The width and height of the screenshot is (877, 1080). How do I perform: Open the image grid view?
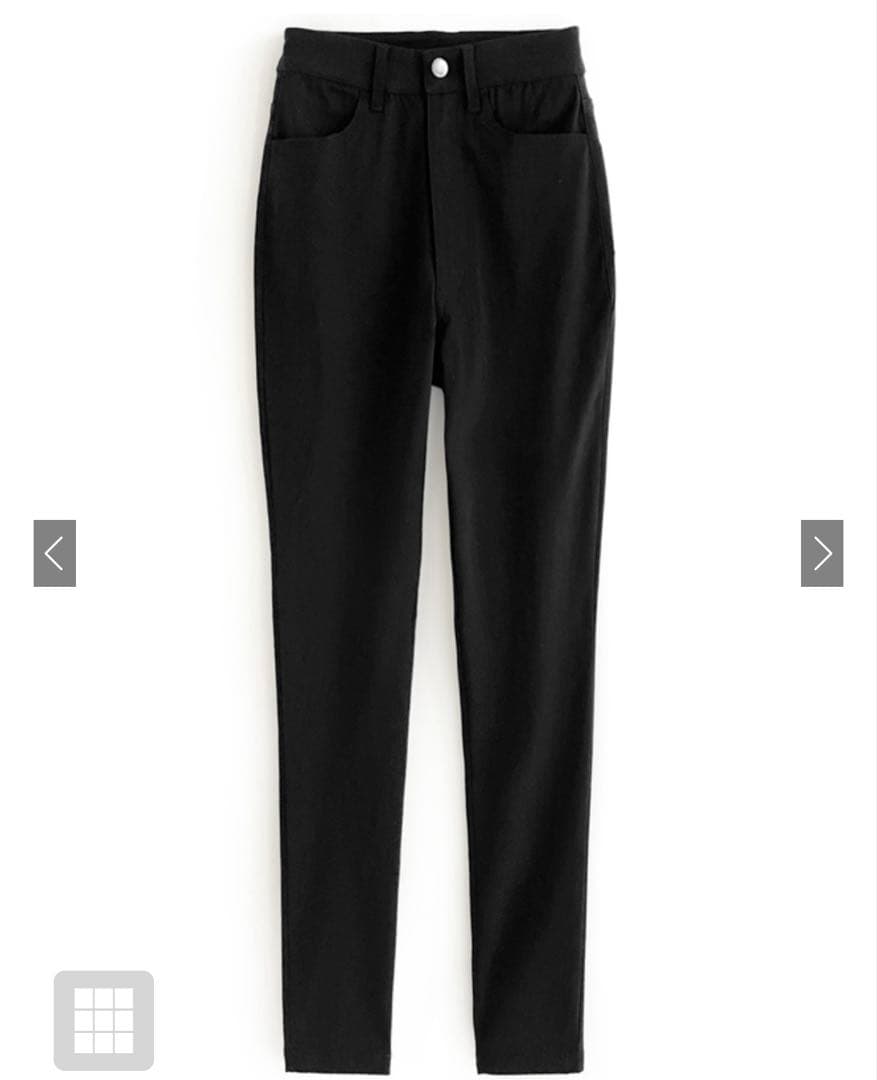[x=104, y=1020]
